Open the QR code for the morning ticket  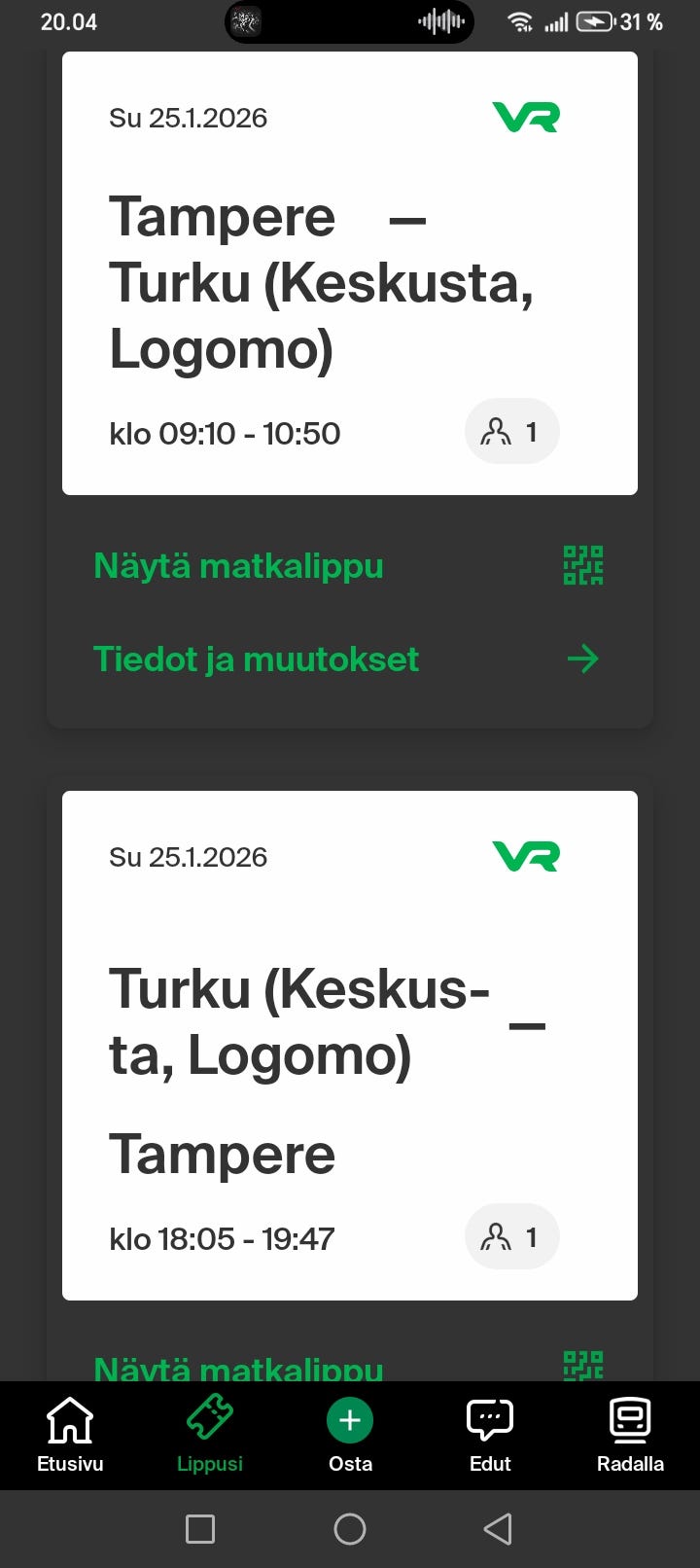pos(581,564)
